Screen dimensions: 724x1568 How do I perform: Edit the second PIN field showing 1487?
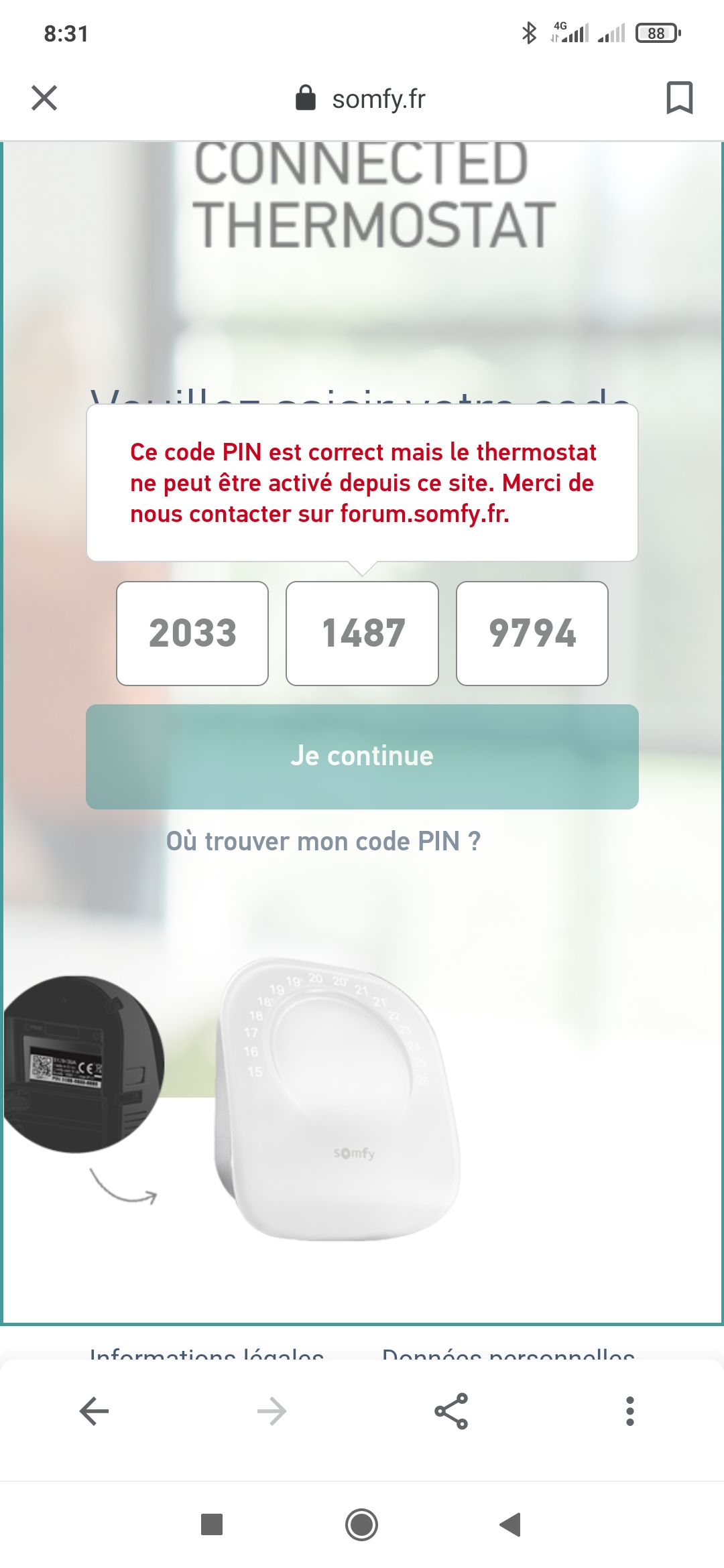(362, 633)
